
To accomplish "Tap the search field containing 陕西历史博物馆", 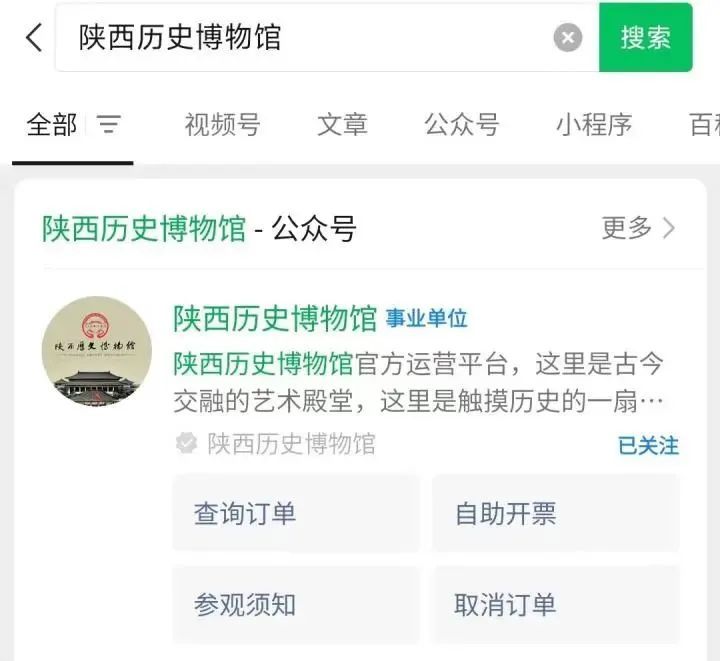I will (x=300, y=38).
